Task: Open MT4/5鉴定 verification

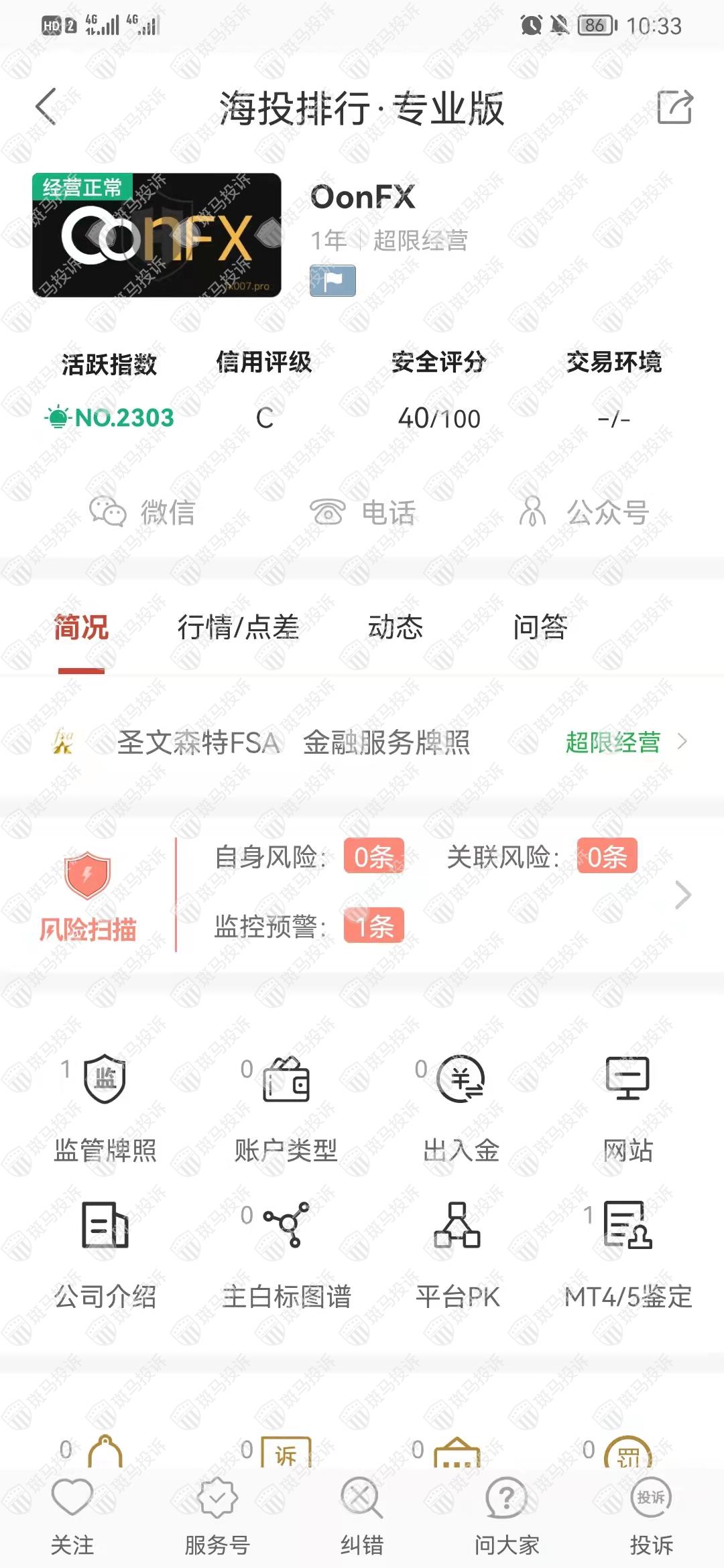Action: 628,1253
